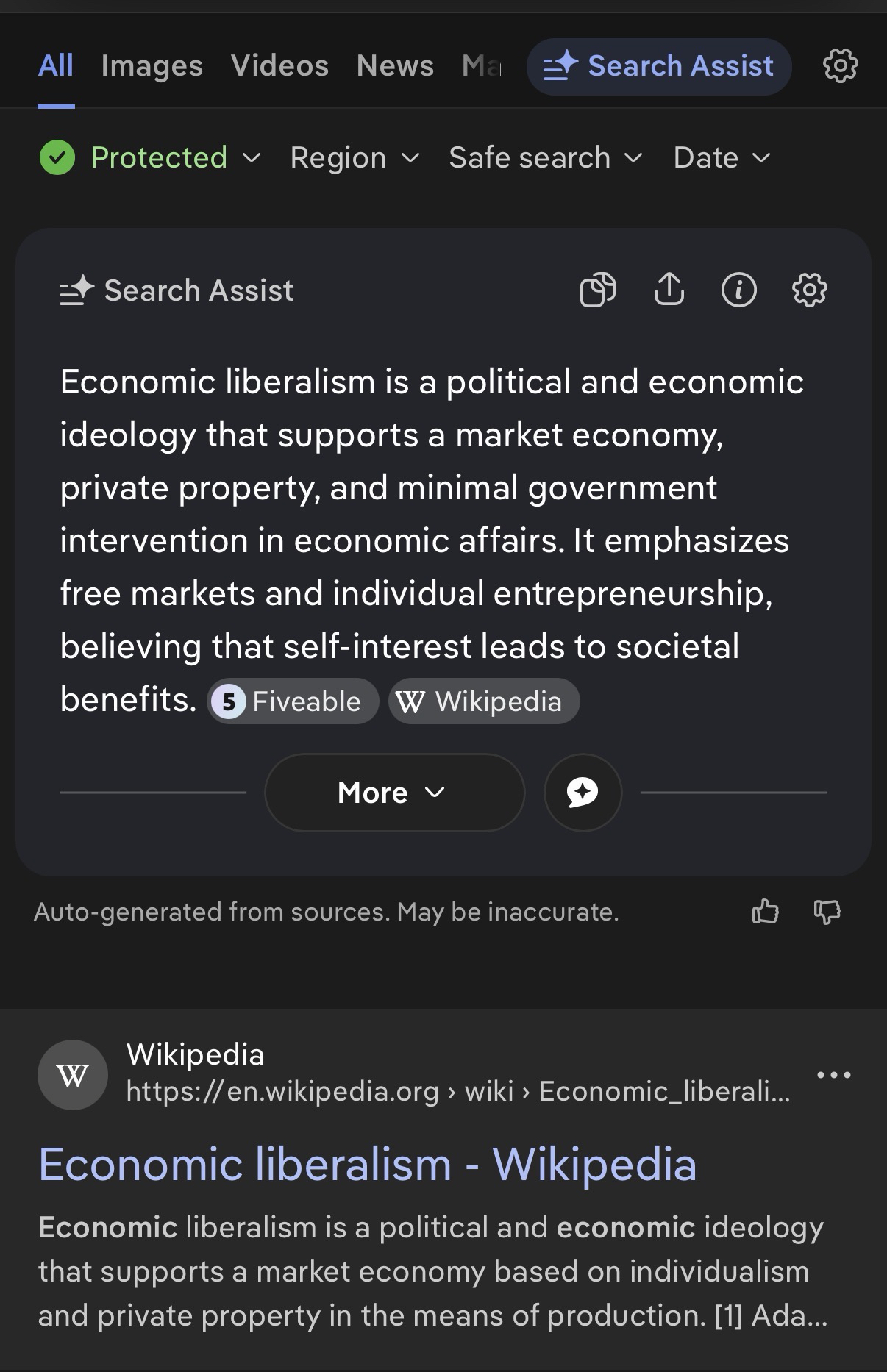Open Search Assist card settings gear
The width and height of the screenshot is (887, 1372).
pos(809,290)
